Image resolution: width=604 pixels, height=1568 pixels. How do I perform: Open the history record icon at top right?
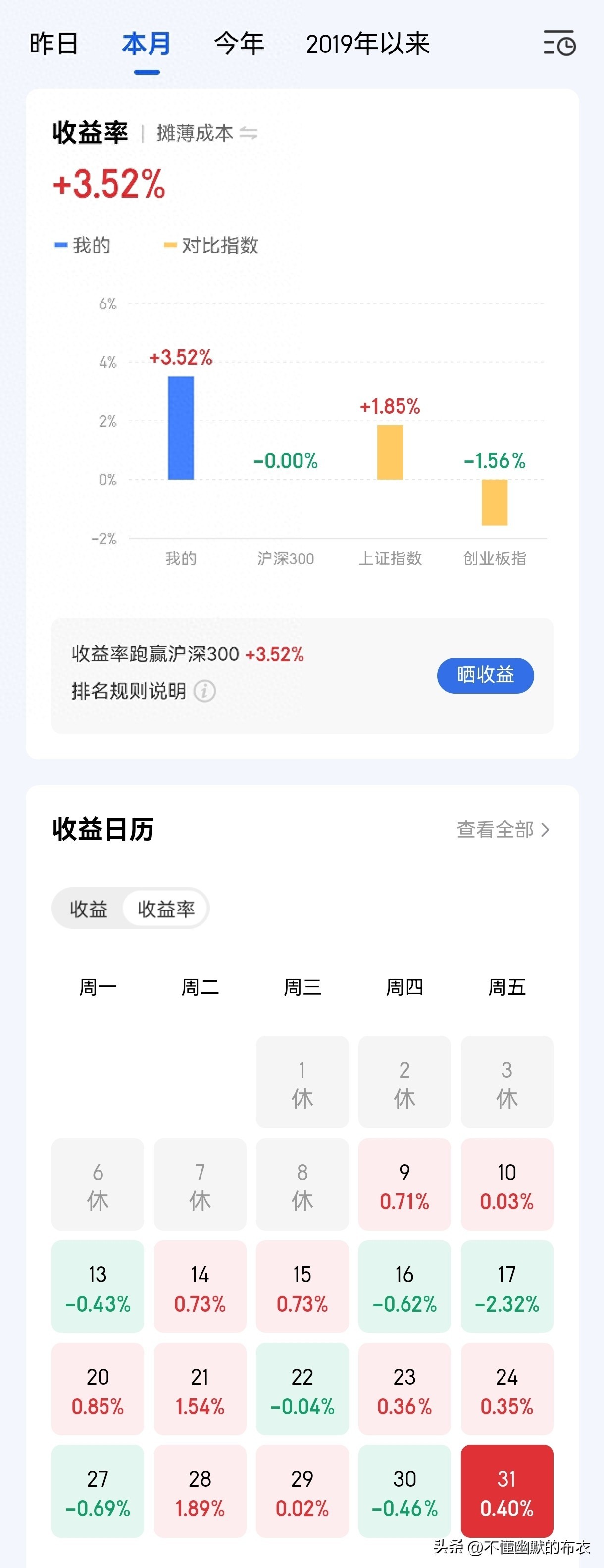(559, 43)
